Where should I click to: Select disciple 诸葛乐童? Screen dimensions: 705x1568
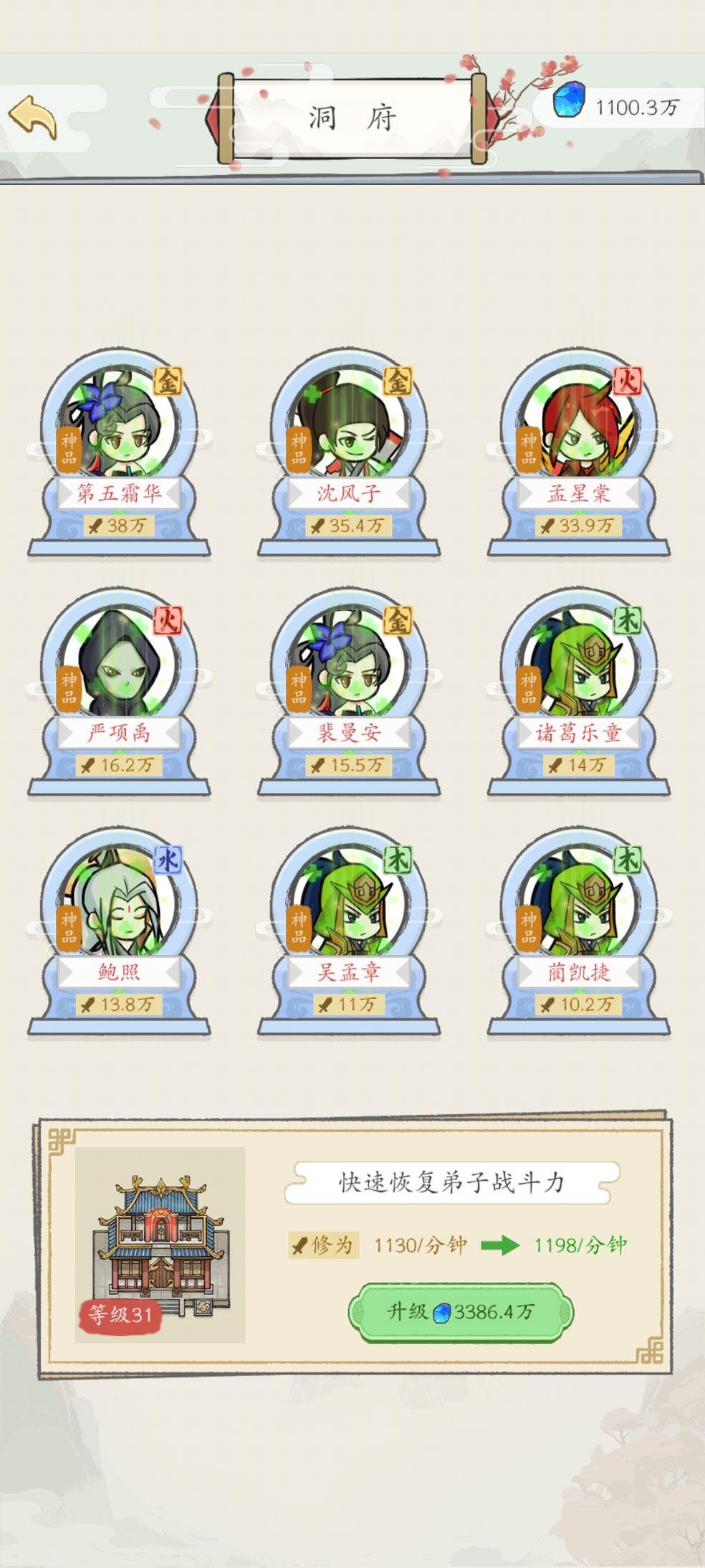pos(579,691)
